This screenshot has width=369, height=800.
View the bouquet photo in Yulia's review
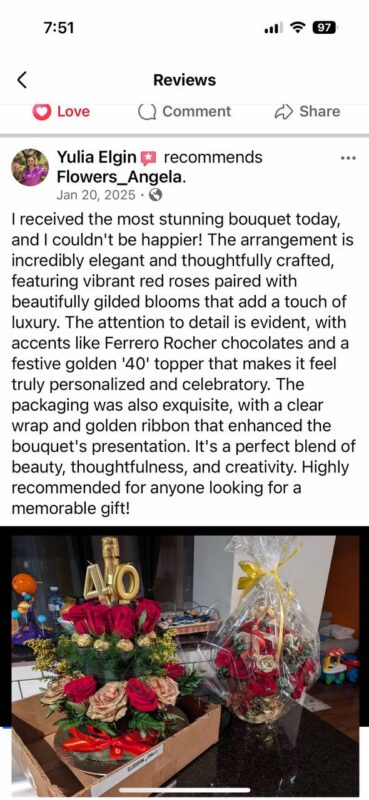click(185, 663)
